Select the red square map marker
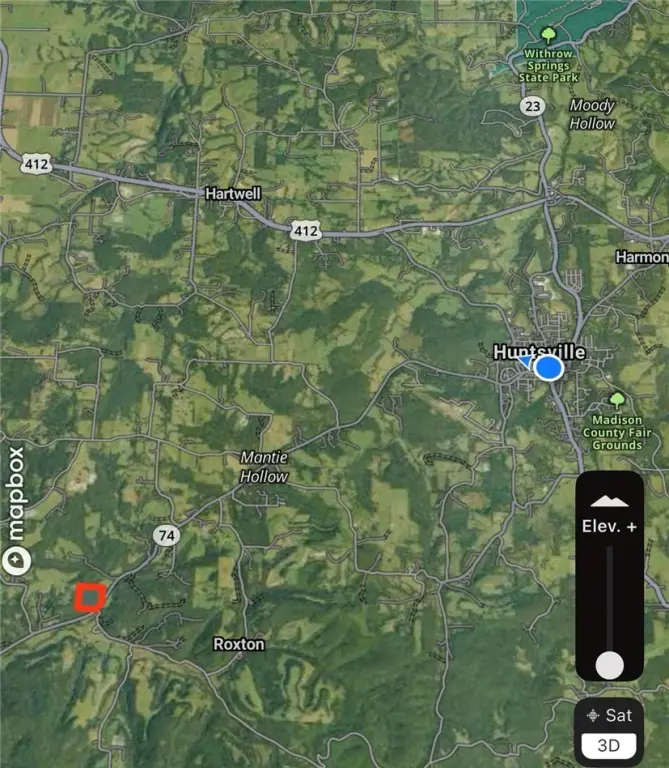 [x=90, y=598]
